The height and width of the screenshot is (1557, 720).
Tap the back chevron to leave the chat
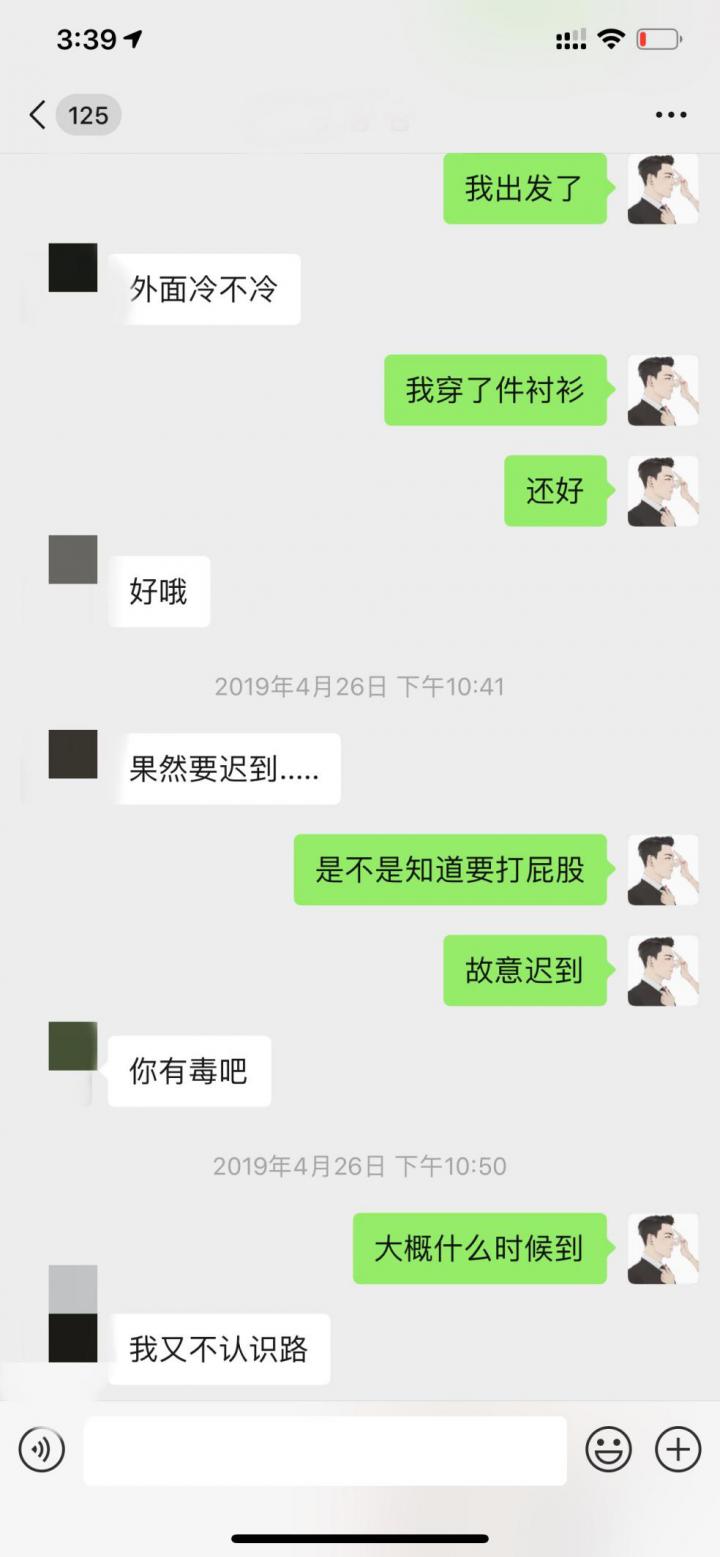coord(36,114)
